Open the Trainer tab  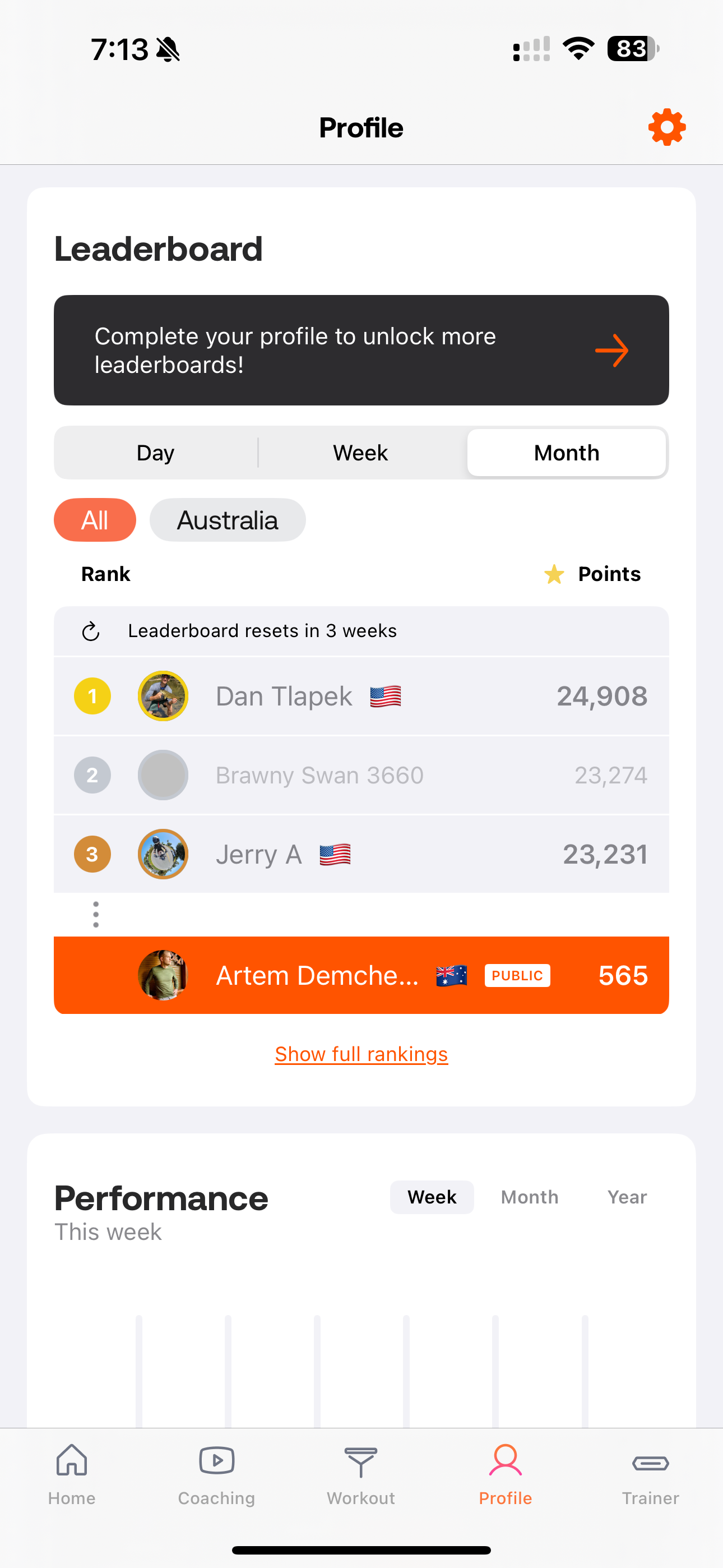click(651, 1474)
